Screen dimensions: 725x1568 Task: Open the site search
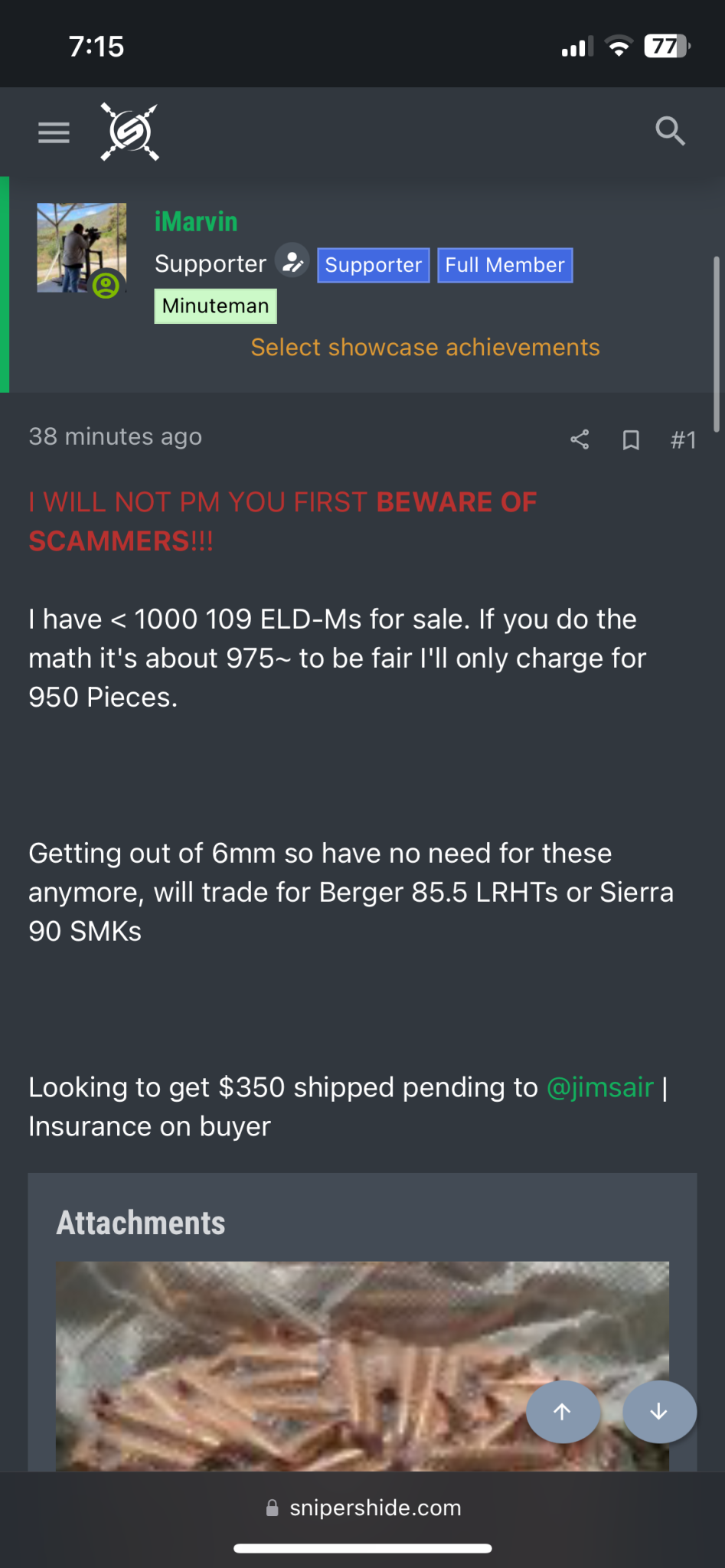(x=670, y=131)
